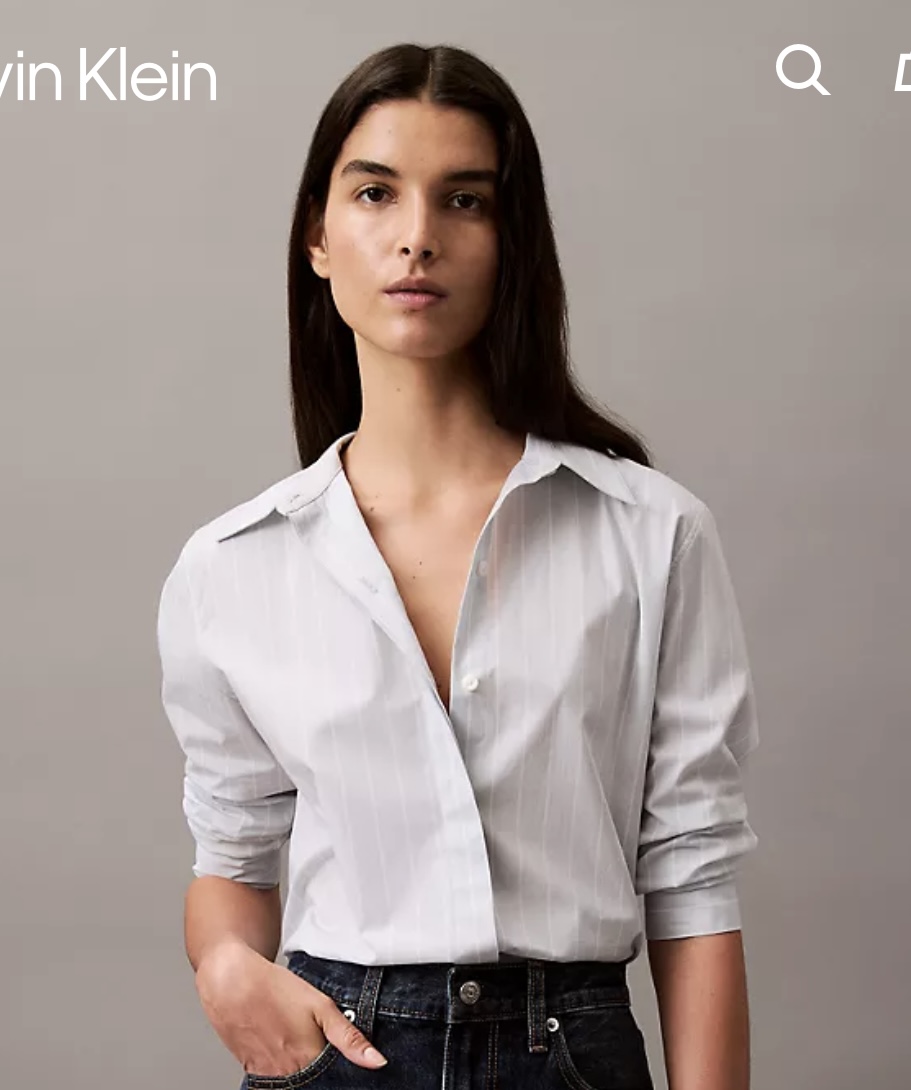Open the shopping bag icon
Screen dimensions: 911x1090
(x=902, y=73)
